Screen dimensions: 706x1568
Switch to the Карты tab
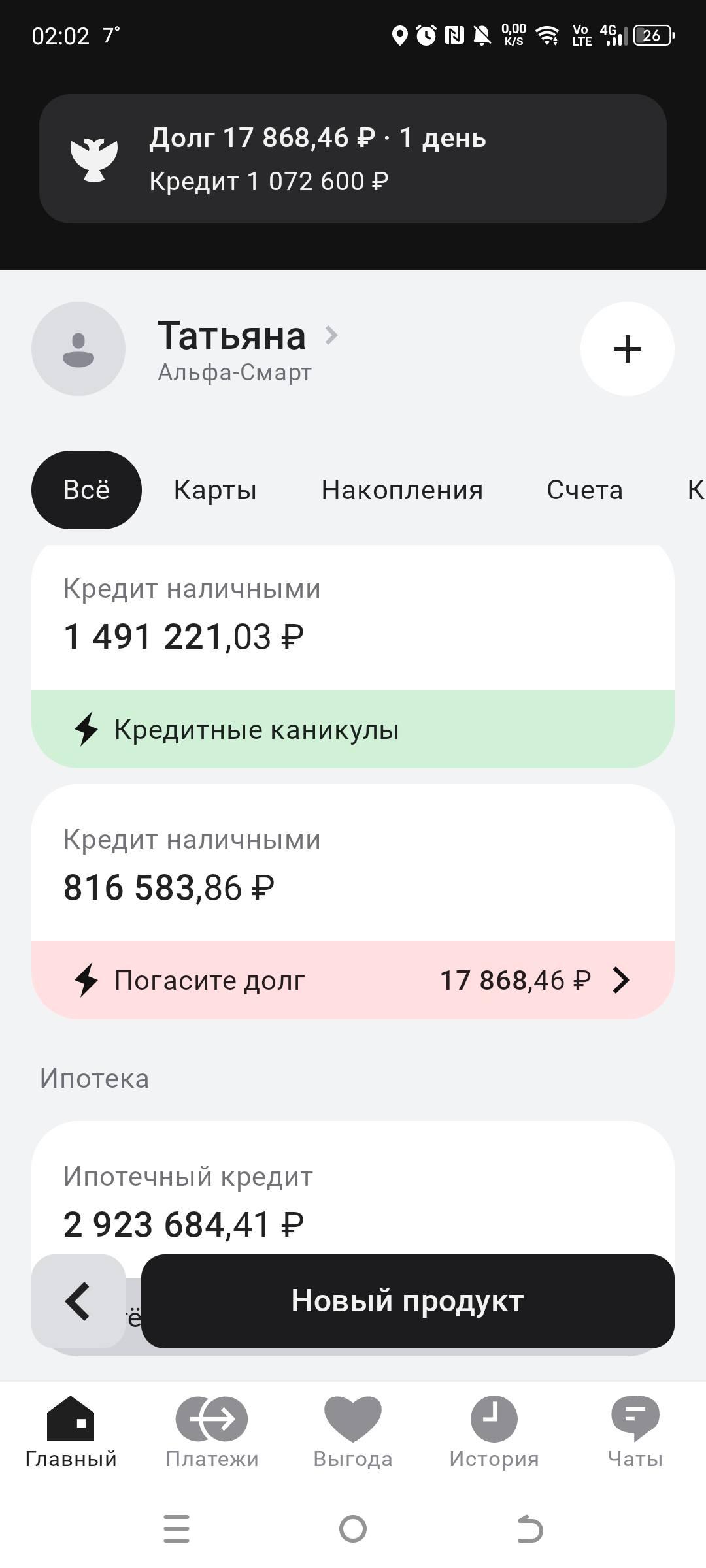click(x=214, y=490)
